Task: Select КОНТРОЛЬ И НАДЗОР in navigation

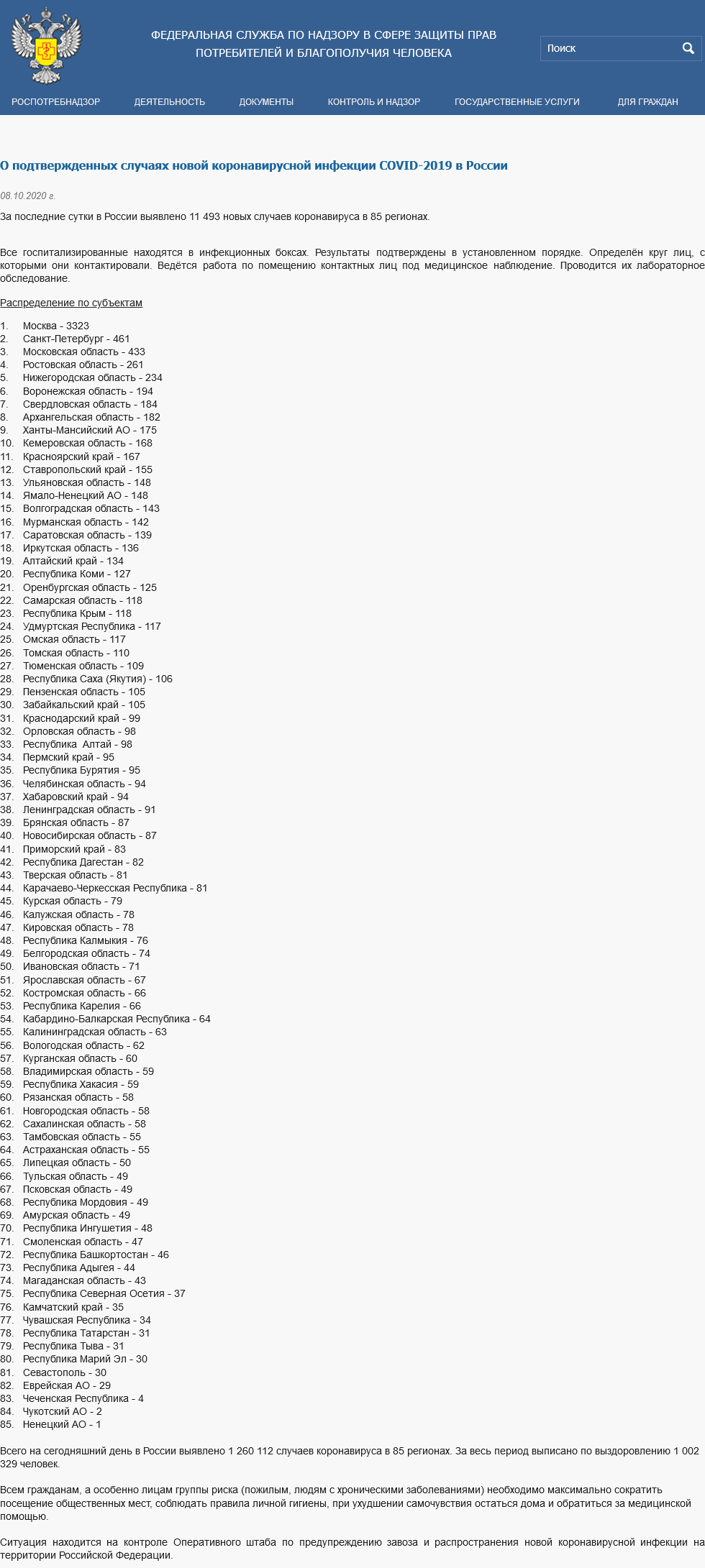Action: coord(374,102)
